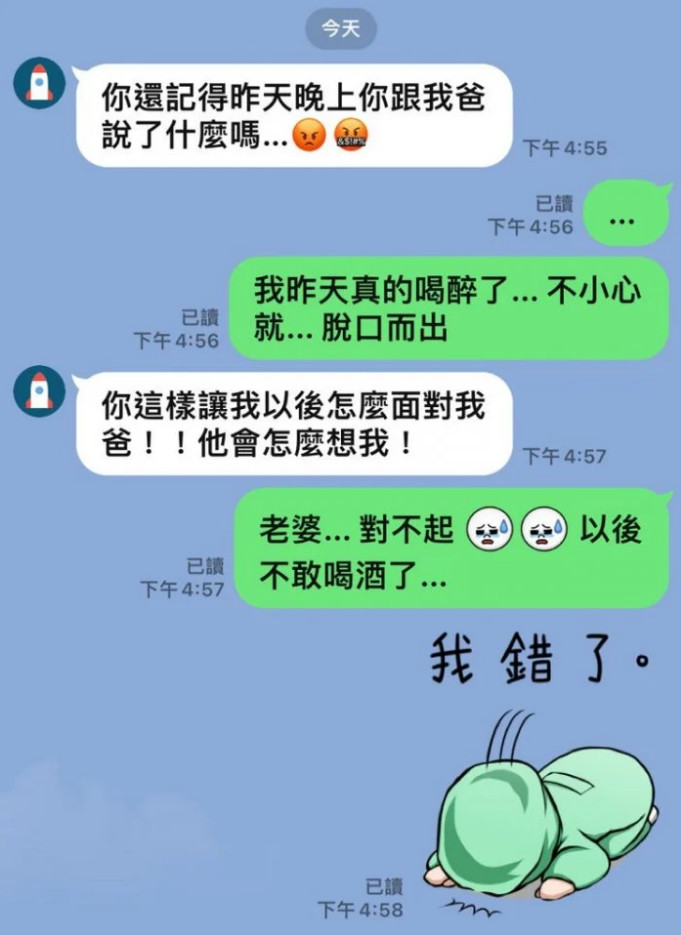Open sender's rocket avatar beside first message
This screenshot has height=935, width=681.
39,84
